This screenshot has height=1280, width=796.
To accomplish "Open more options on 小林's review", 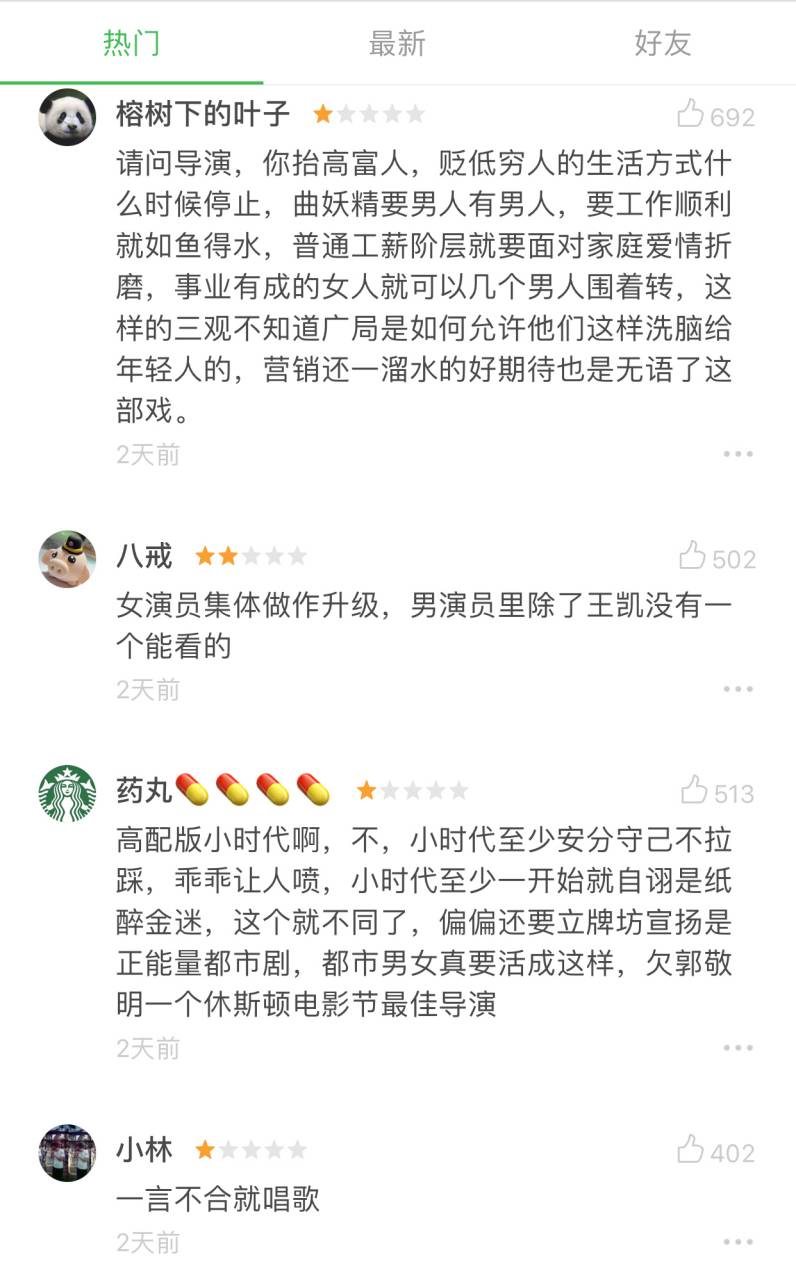I will click(738, 1242).
